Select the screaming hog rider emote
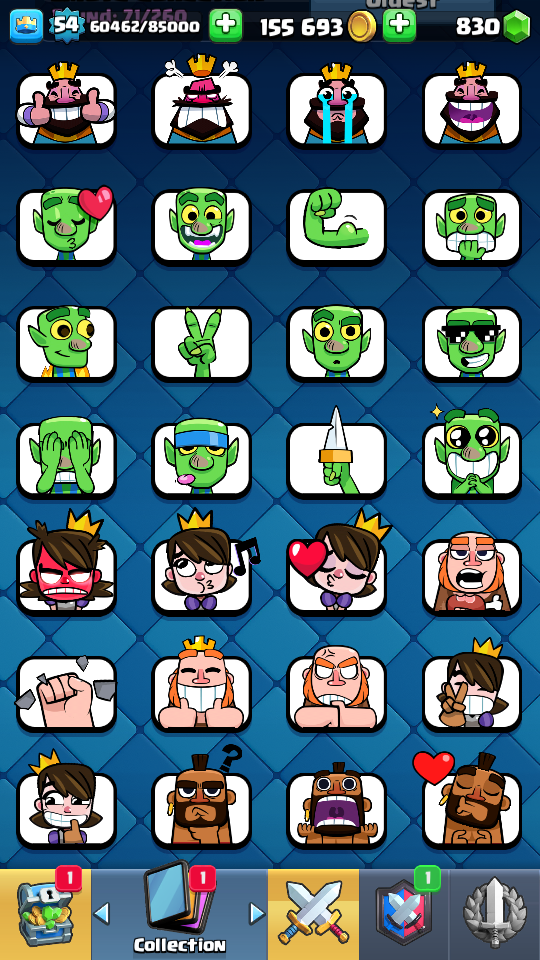The image size is (540, 960). point(336,809)
